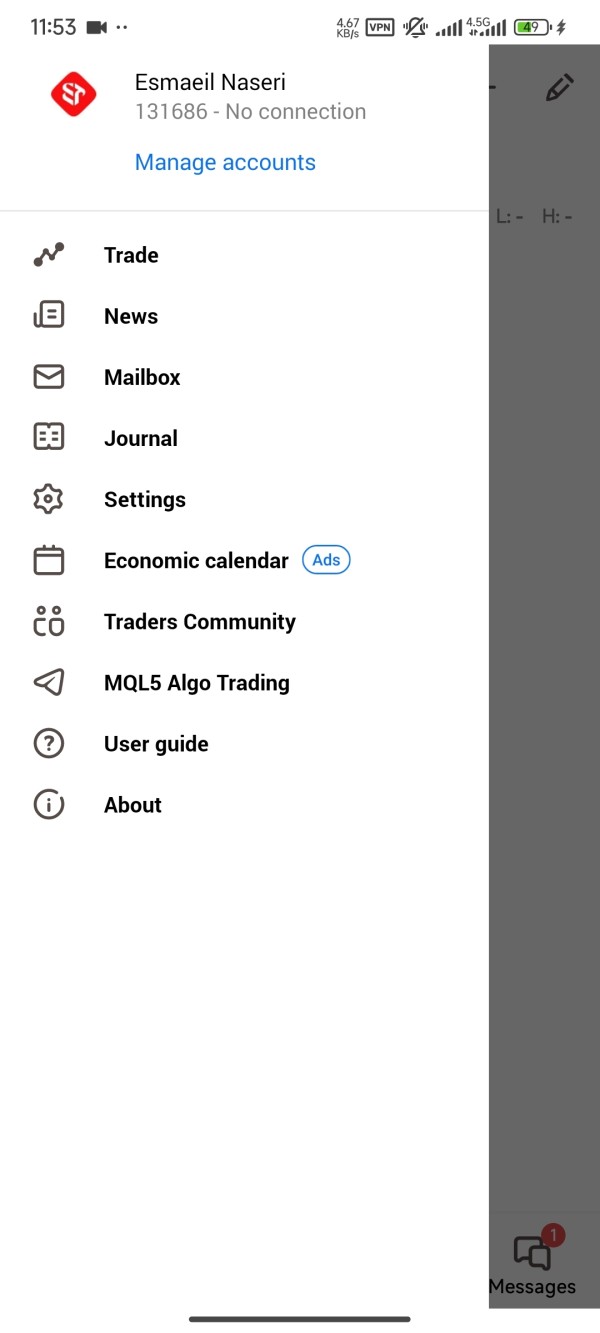Visit Traders Community
This screenshot has height=1333, width=600.
(x=244, y=622)
